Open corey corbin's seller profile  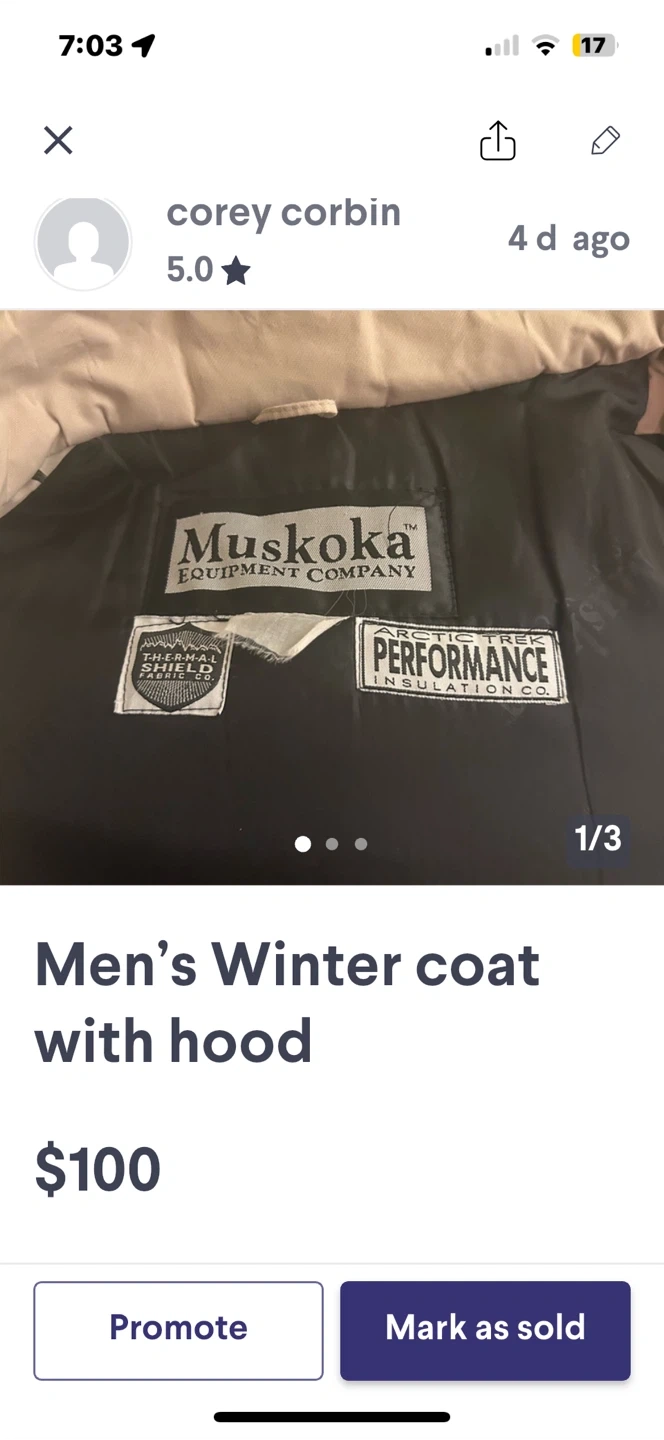pos(282,213)
